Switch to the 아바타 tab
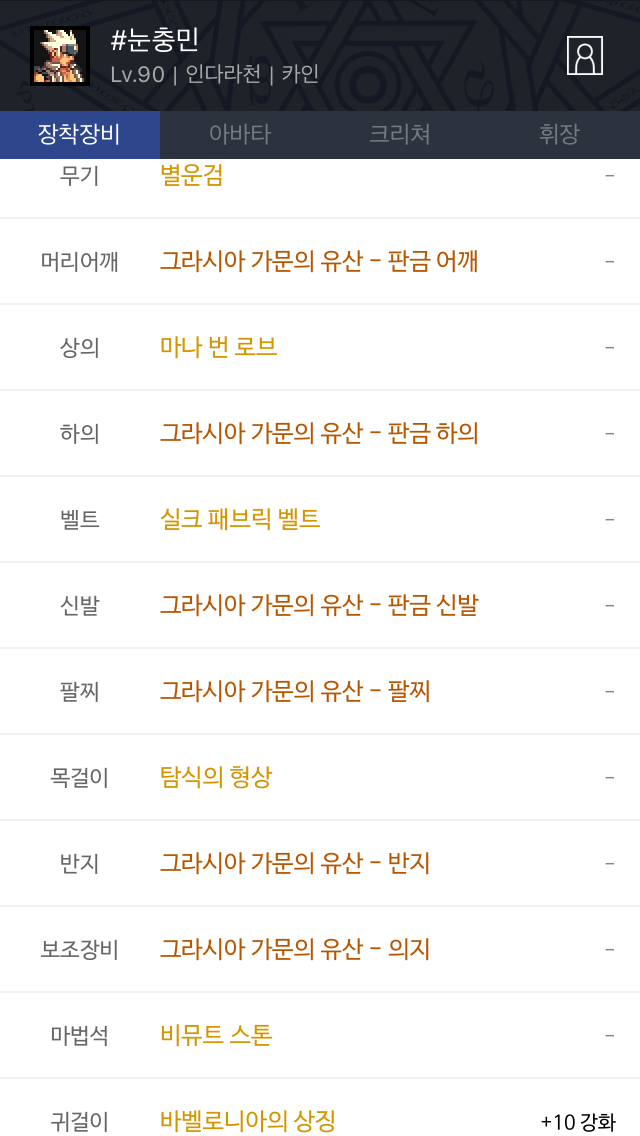 [240, 135]
